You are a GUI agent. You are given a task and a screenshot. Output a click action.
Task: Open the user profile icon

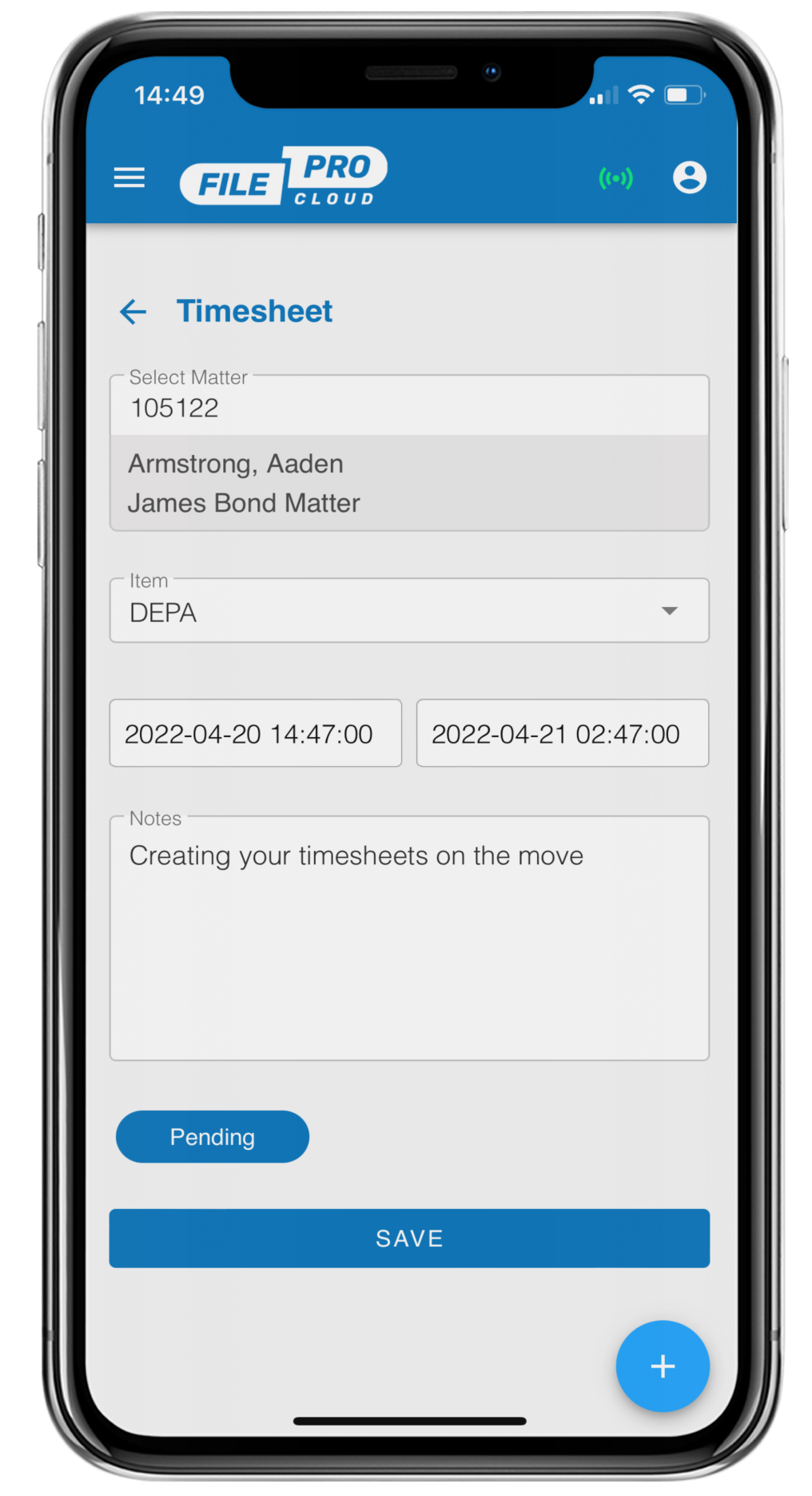[x=690, y=178]
